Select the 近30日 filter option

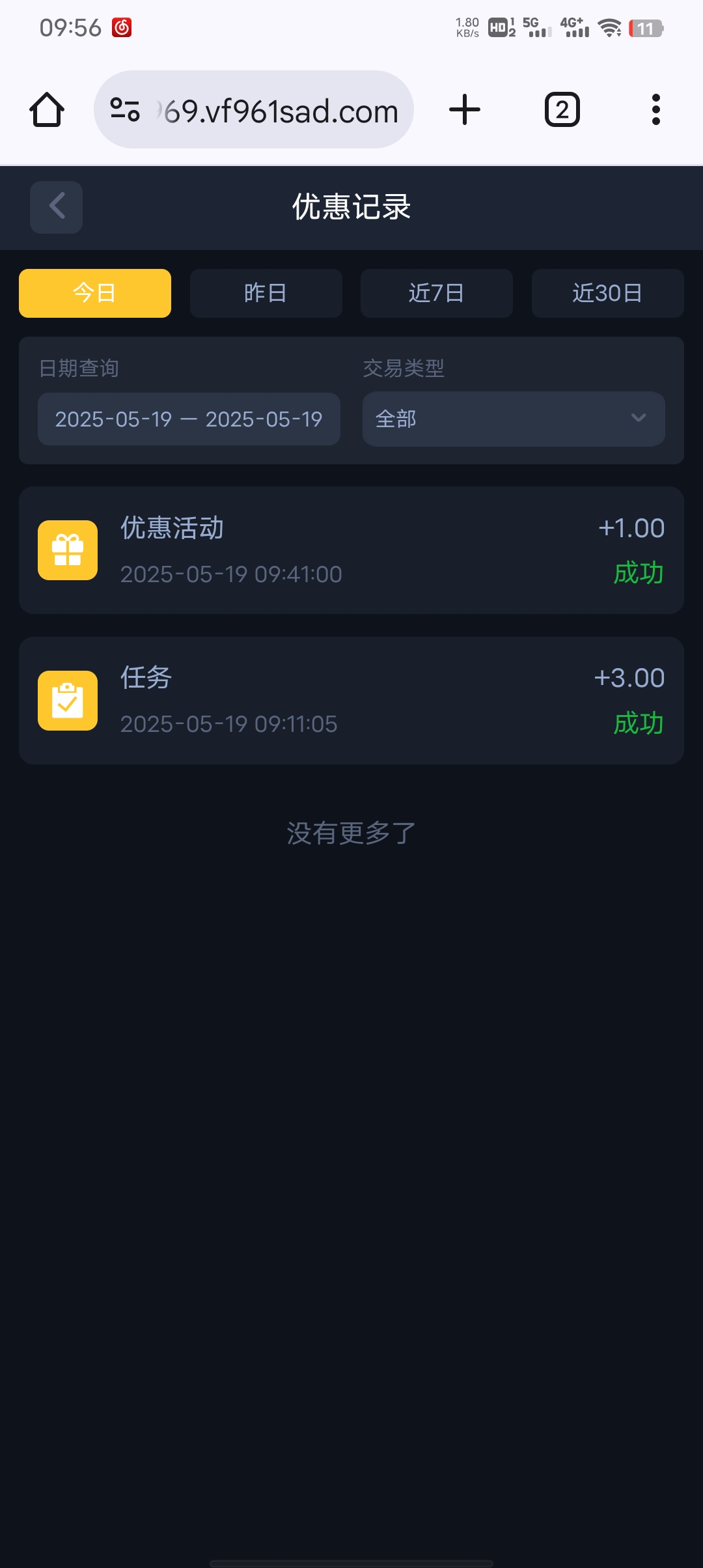click(x=607, y=293)
